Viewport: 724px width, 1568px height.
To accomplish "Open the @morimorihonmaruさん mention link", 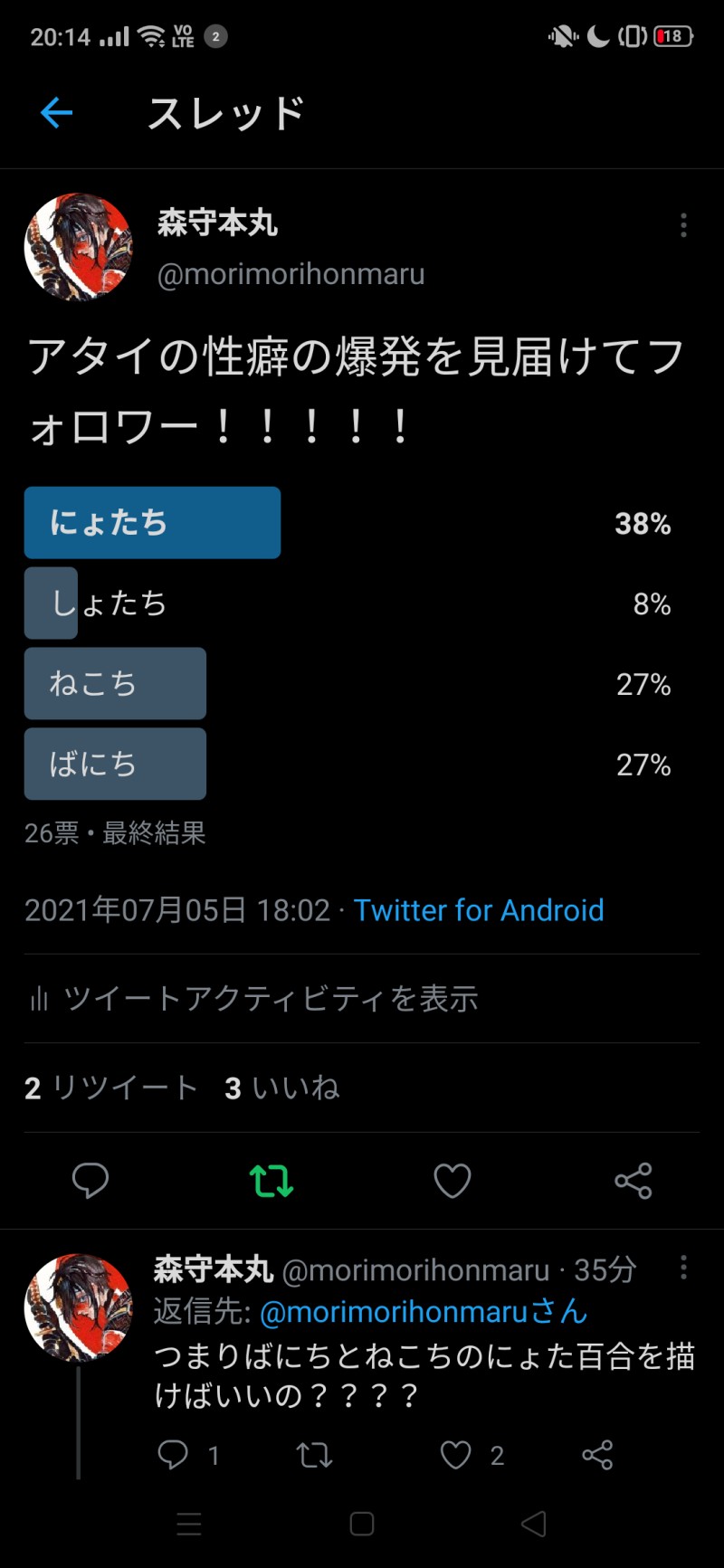I will click(424, 1311).
